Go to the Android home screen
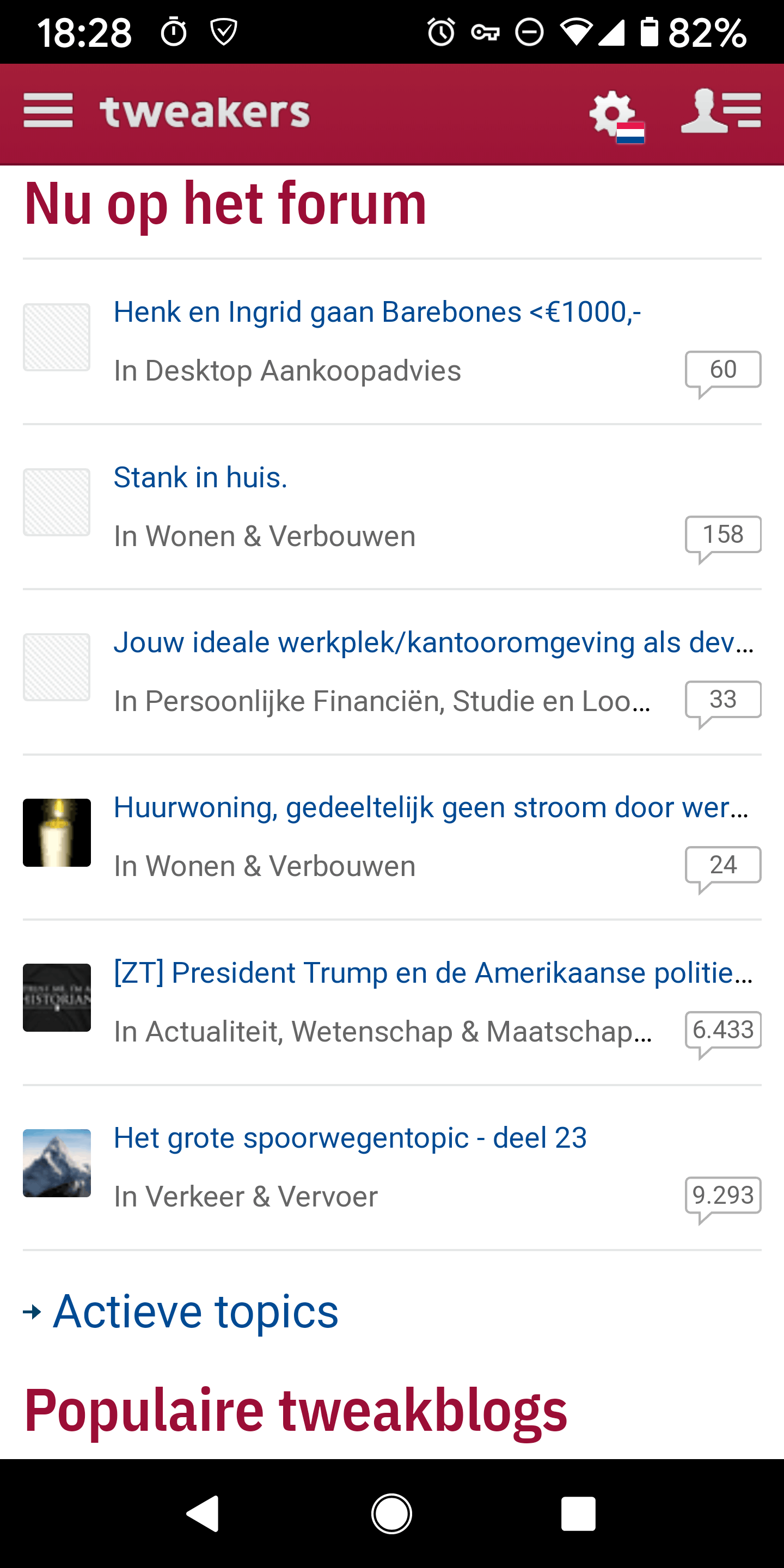Screen dimensions: 784x1568 (391, 1513)
